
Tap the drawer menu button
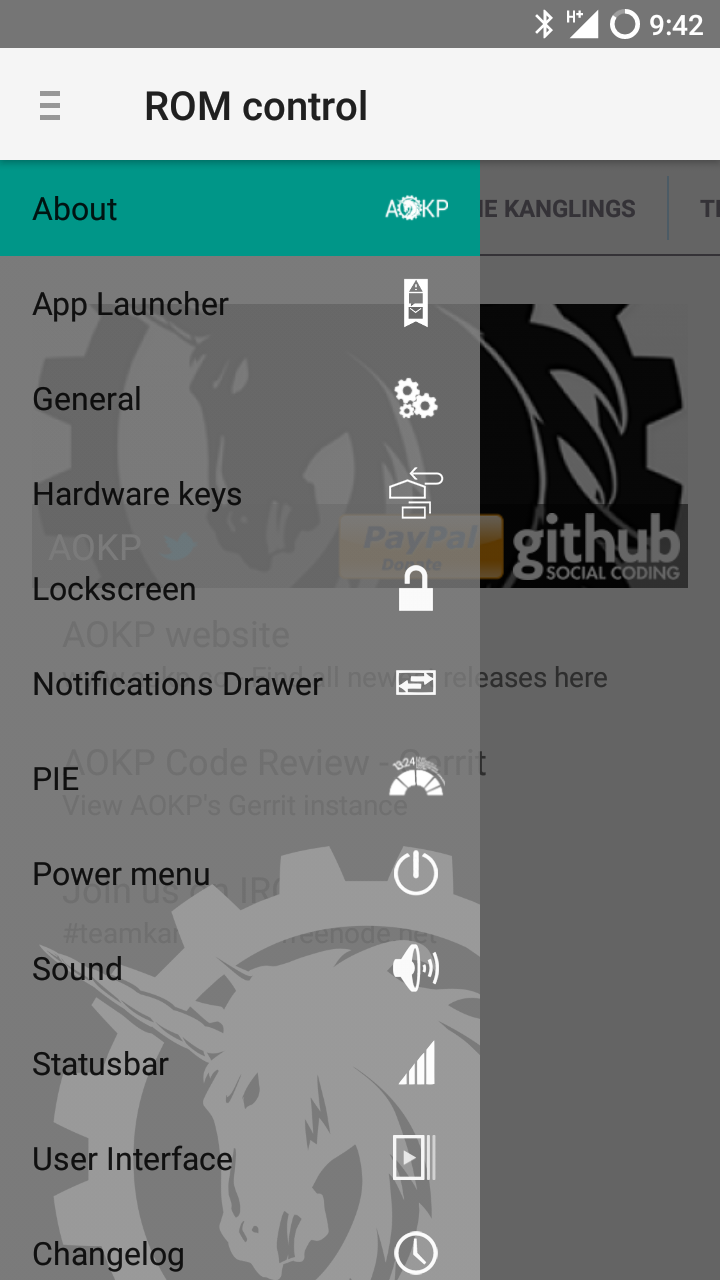(50, 105)
